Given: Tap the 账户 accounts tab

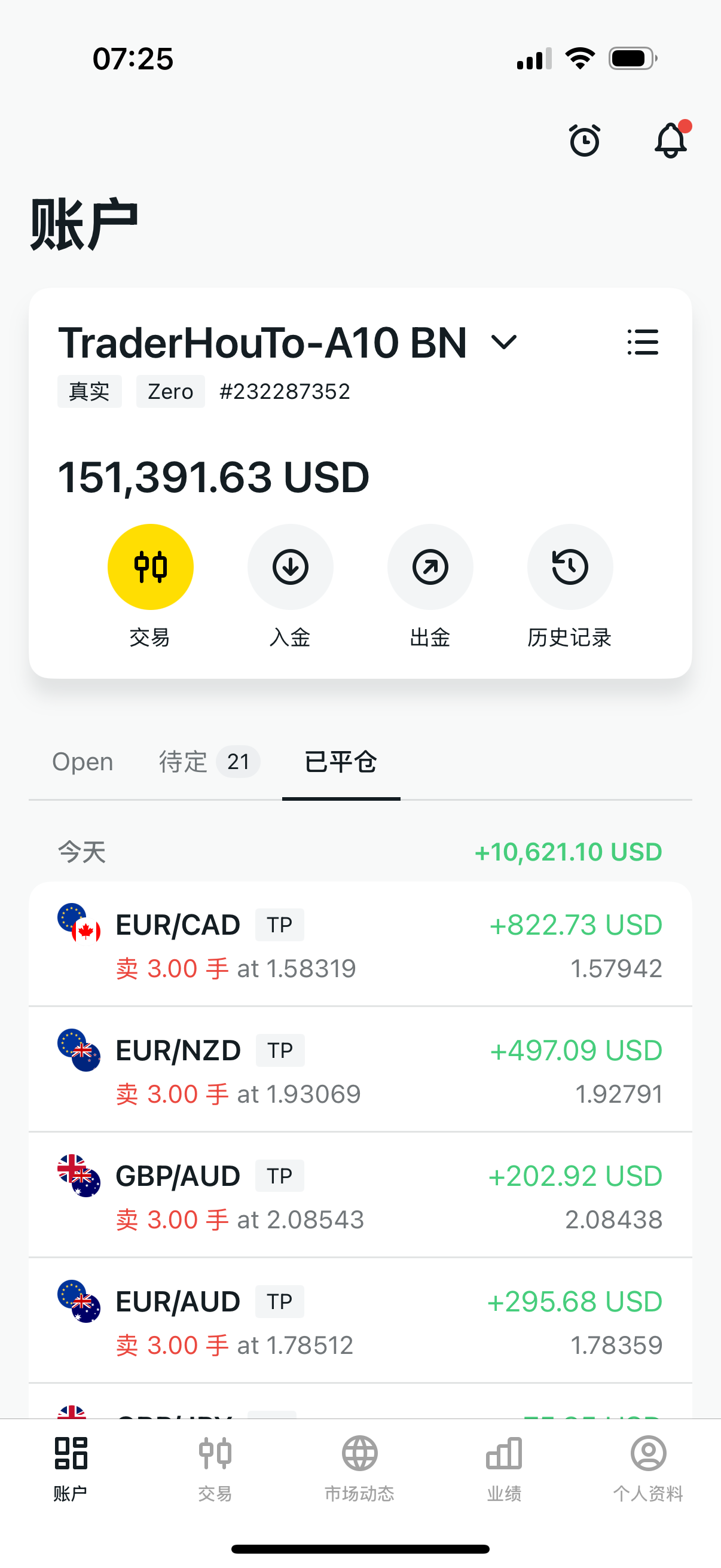Looking at the screenshot, I should click(x=71, y=1468).
